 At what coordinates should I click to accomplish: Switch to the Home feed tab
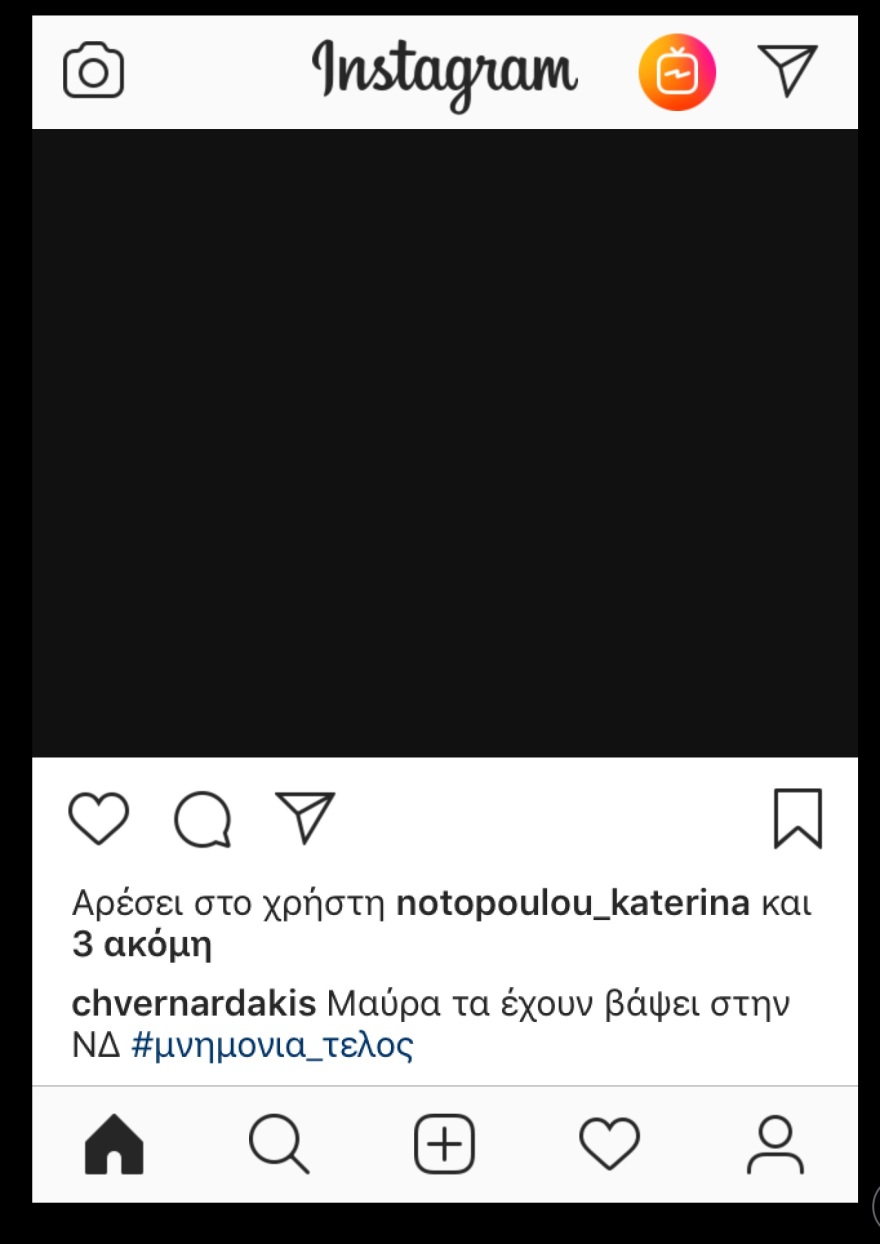click(113, 1143)
